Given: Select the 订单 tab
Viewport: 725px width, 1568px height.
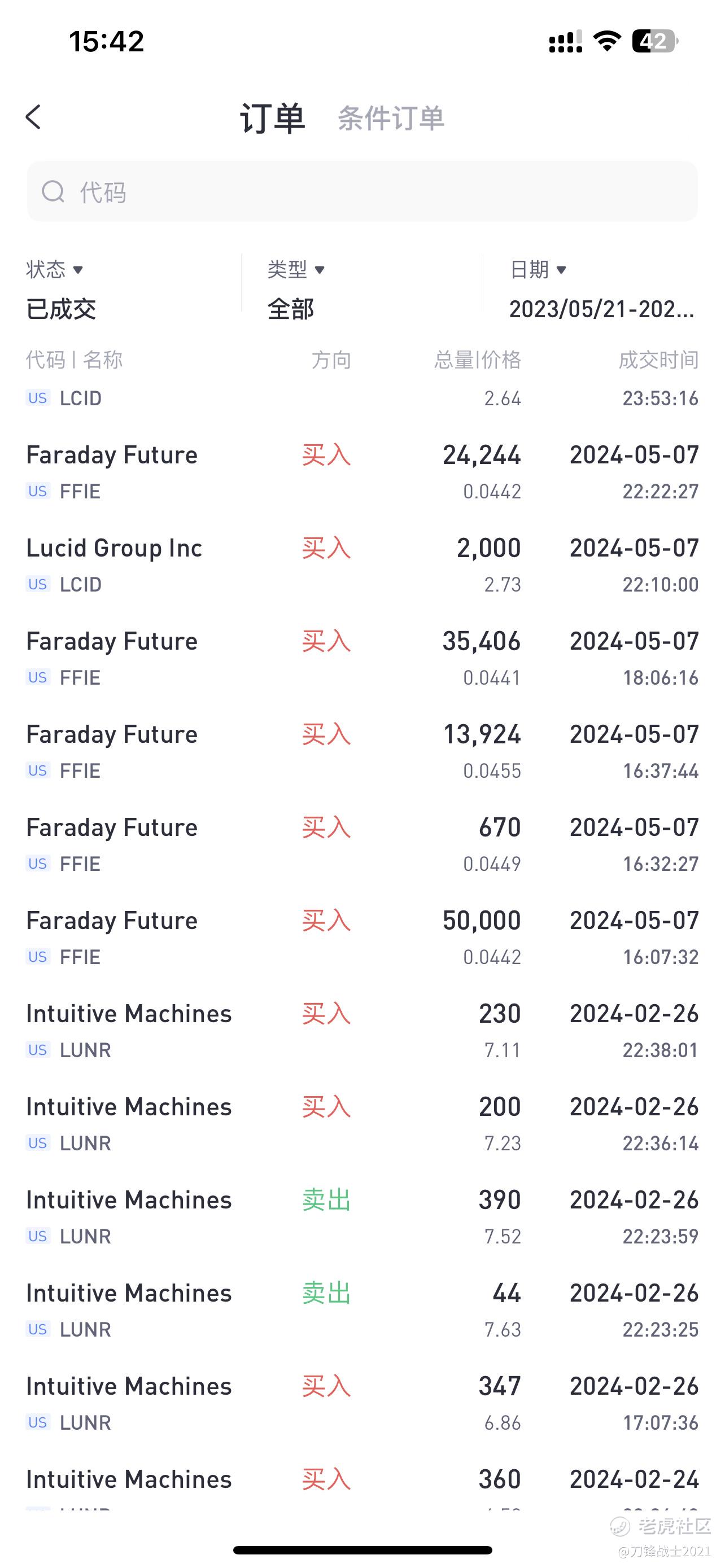Looking at the screenshot, I should pyautogui.click(x=272, y=118).
